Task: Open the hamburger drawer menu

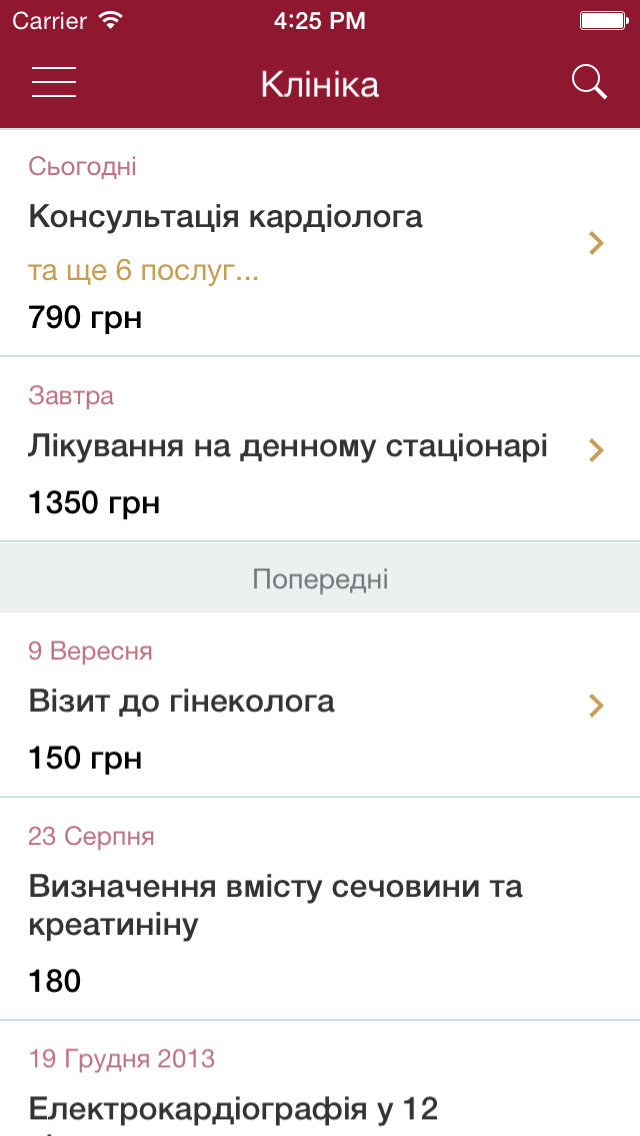Action: pos(54,83)
